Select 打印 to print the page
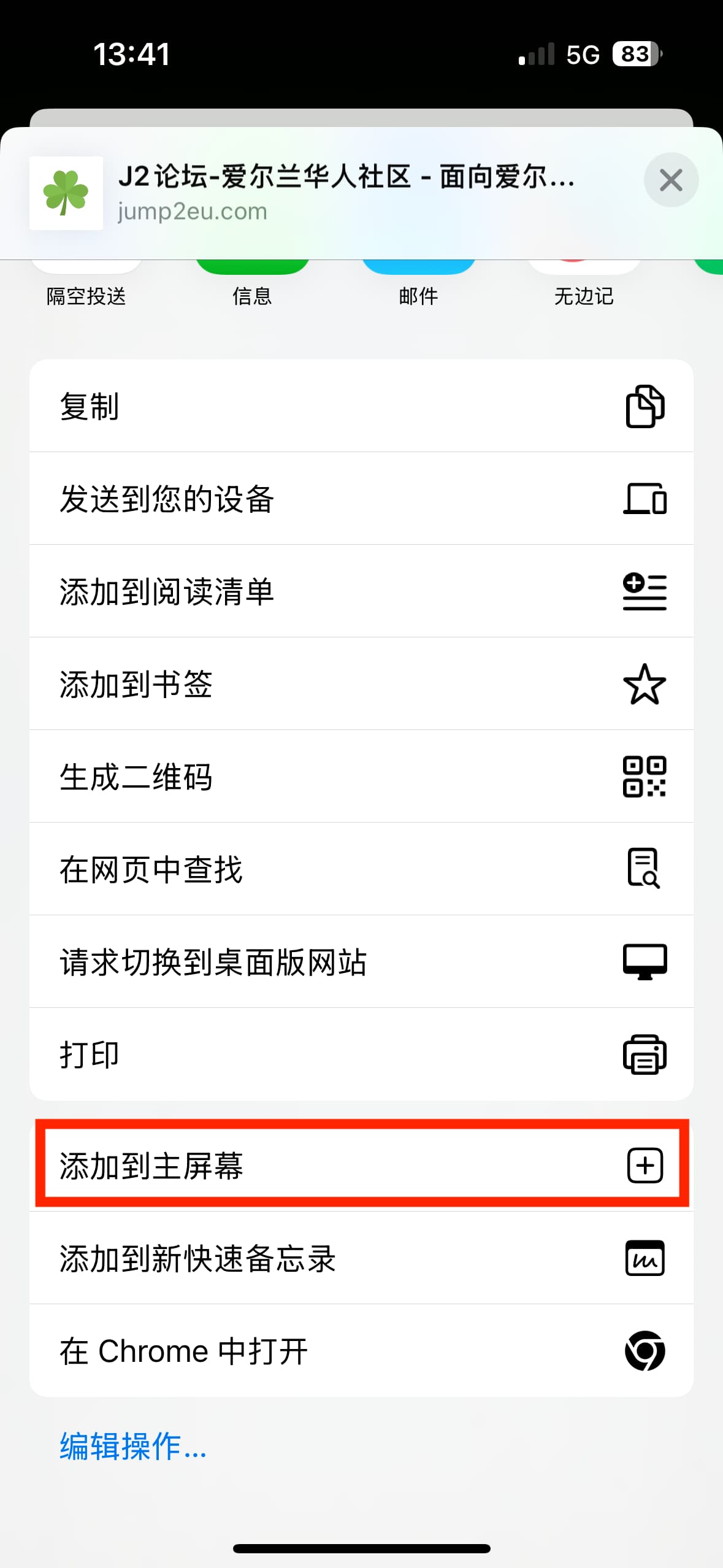This screenshot has height=1568, width=723. 361,1055
